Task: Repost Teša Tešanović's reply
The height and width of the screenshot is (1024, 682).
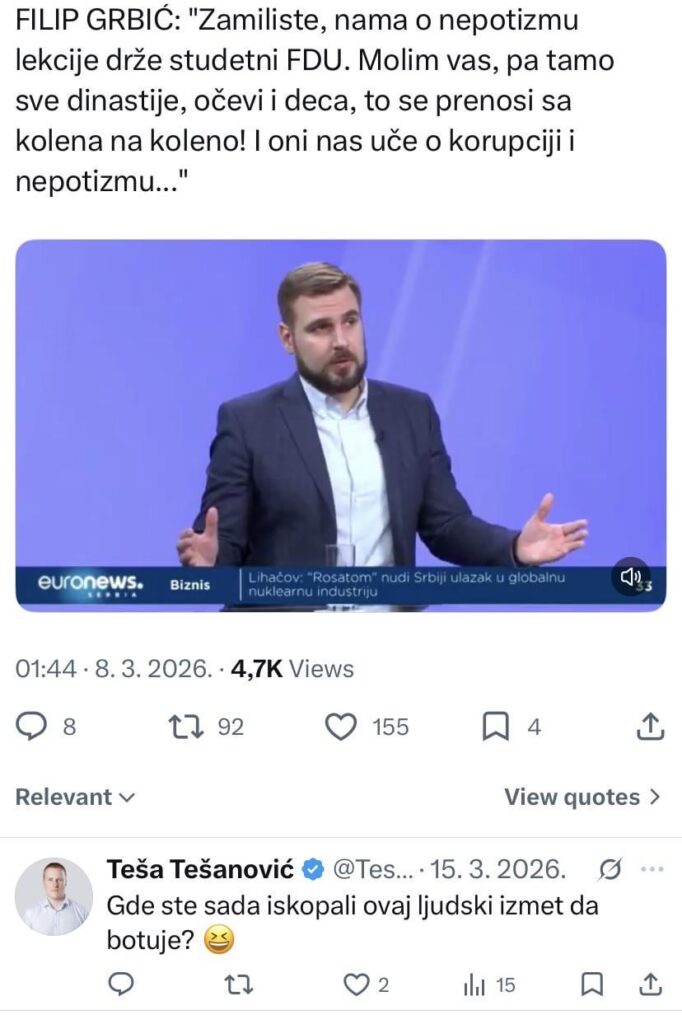Action: 238,985
